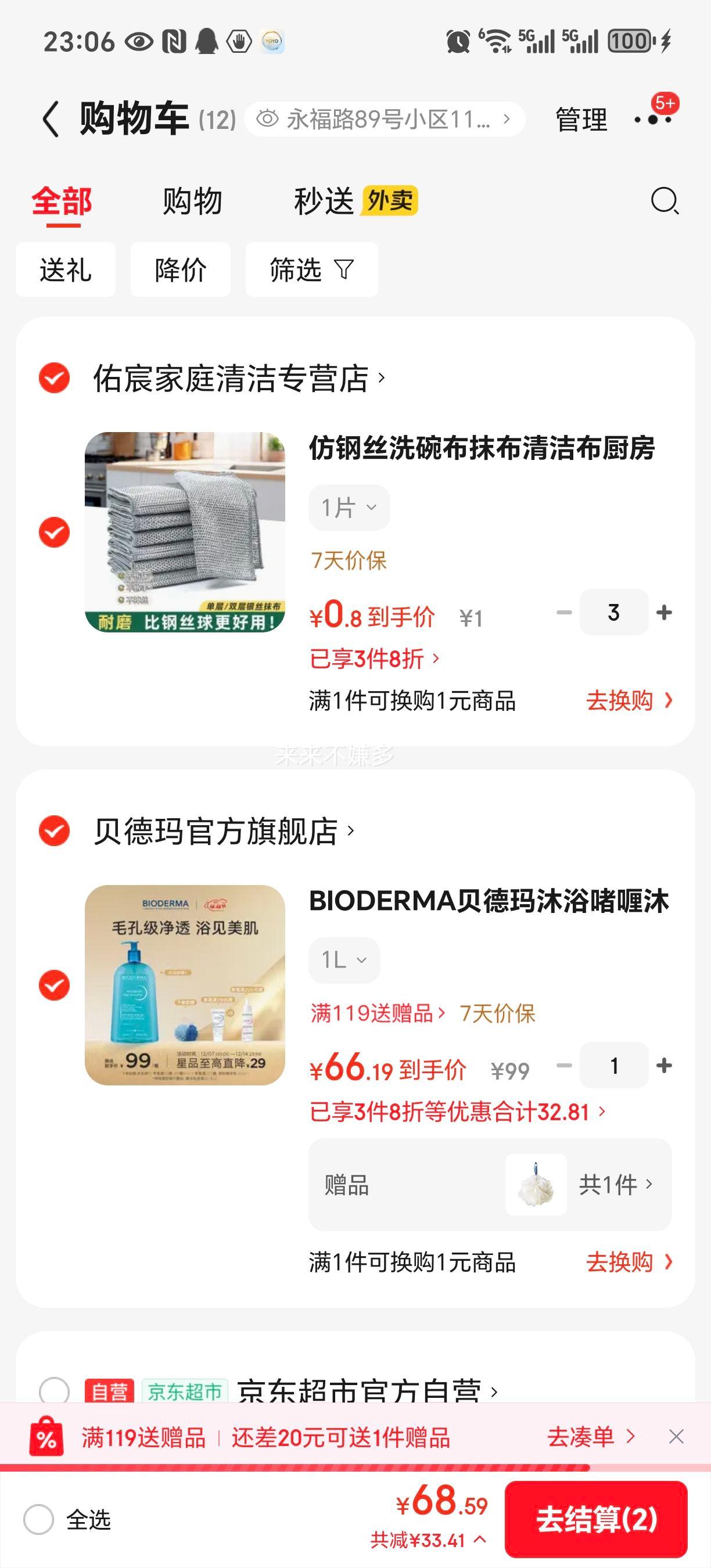Open the BIODERMA shower gel product image

(185, 985)
